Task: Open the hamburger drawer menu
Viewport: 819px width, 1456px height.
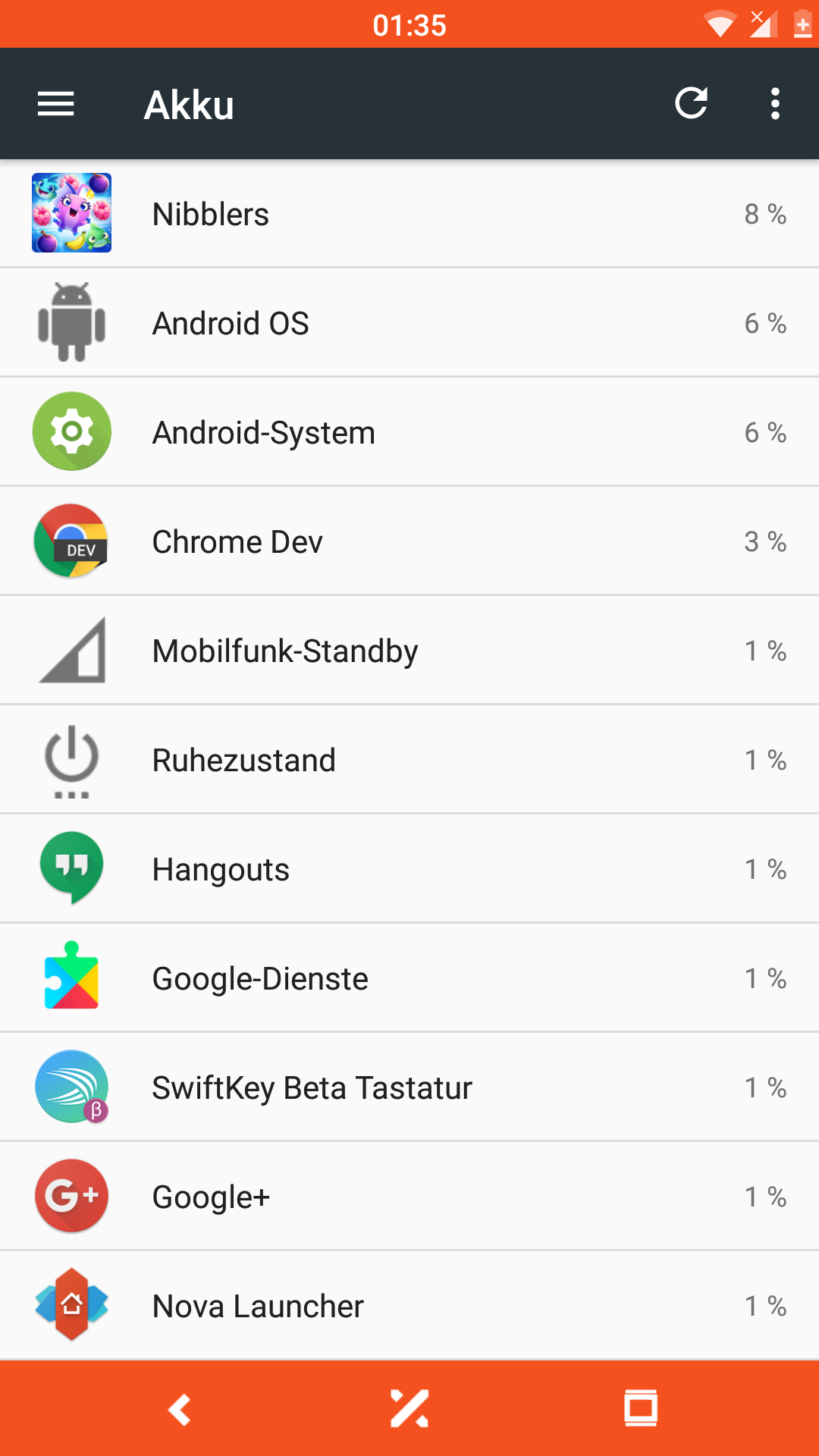Action: [56, 104]
